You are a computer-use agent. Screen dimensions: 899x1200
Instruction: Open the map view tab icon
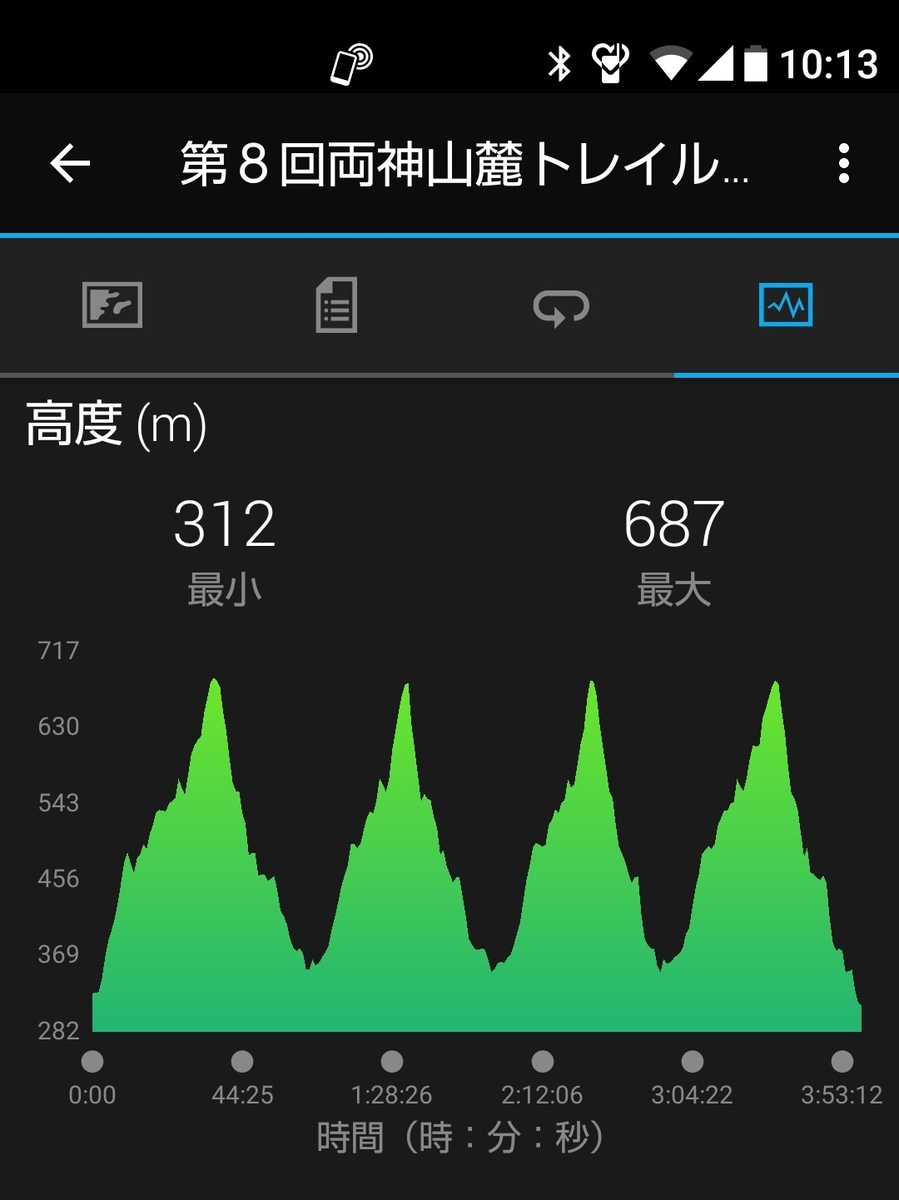click(x=113, y=307)
